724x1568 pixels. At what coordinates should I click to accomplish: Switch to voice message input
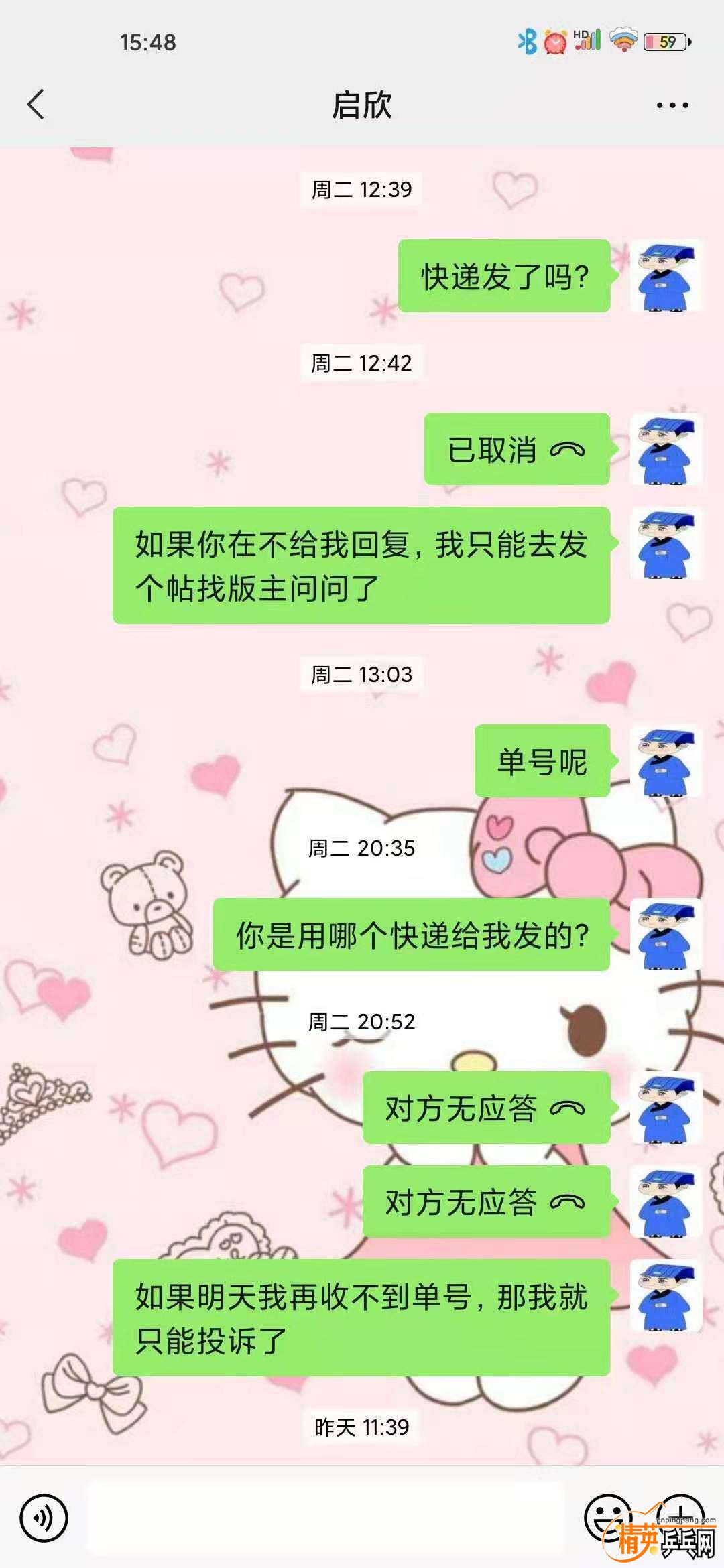click(44, 1518)
